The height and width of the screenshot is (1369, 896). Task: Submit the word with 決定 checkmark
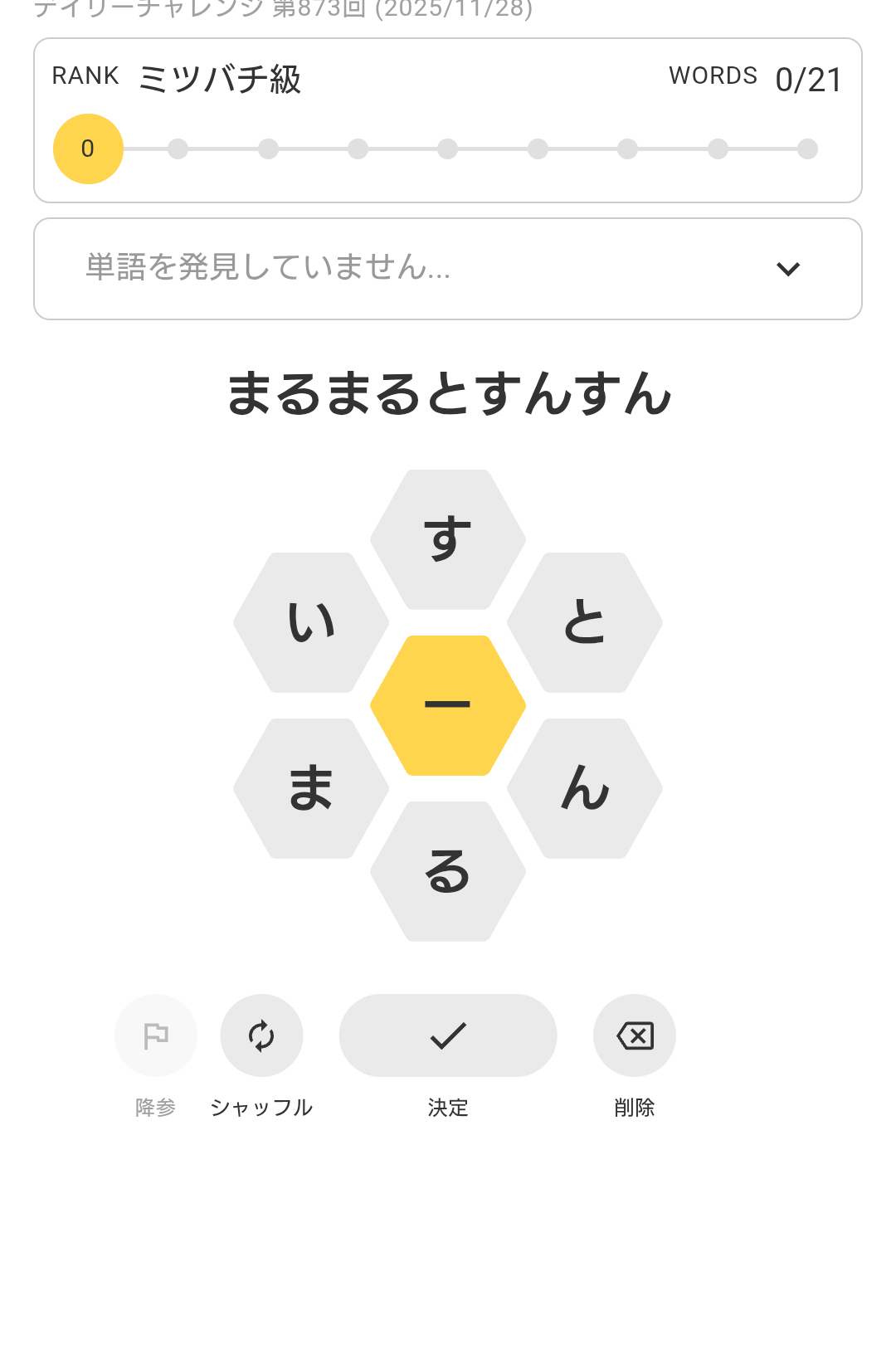(x=448, y=1035)
